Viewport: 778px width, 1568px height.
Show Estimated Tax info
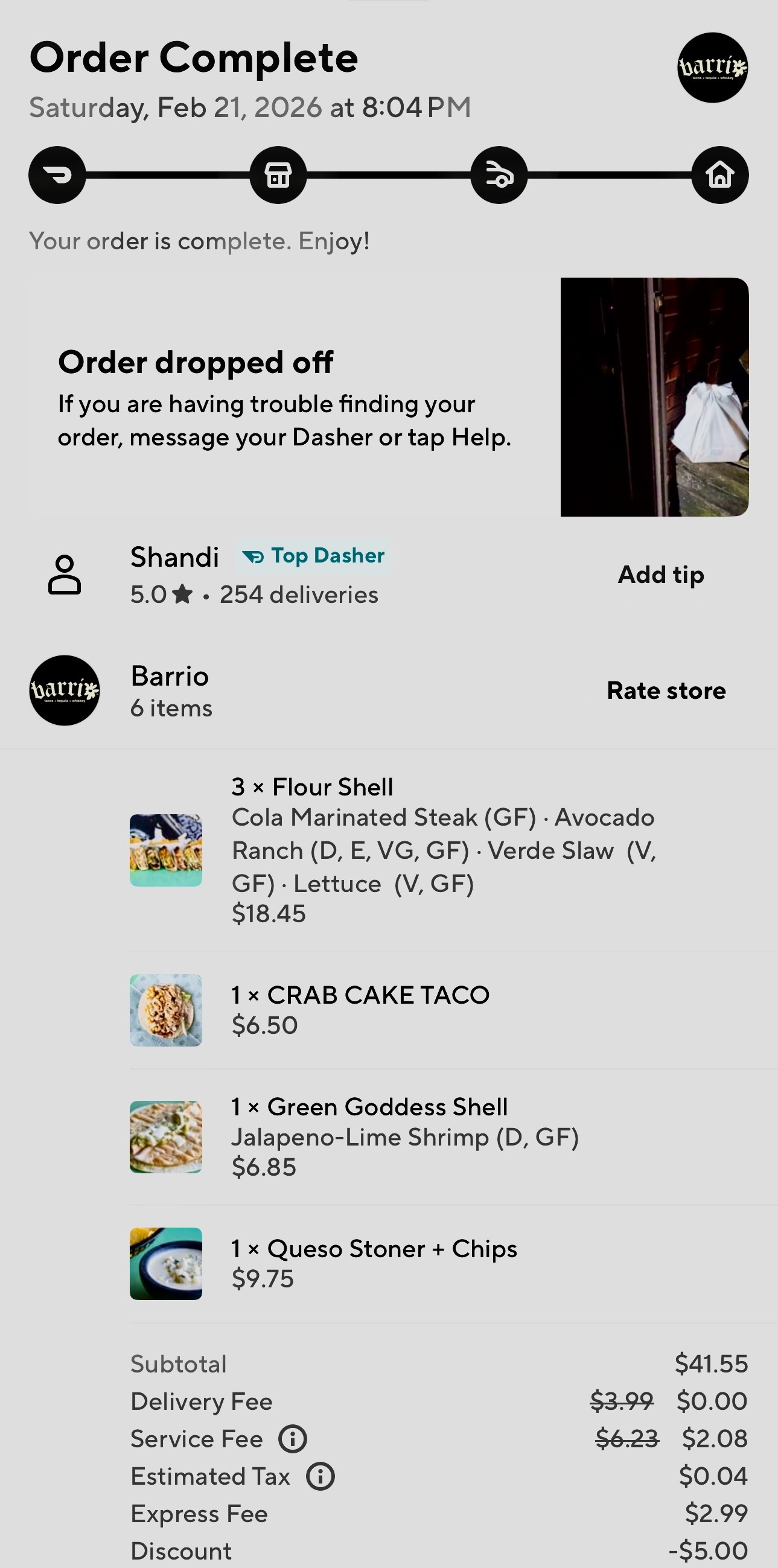point(320,1477)
